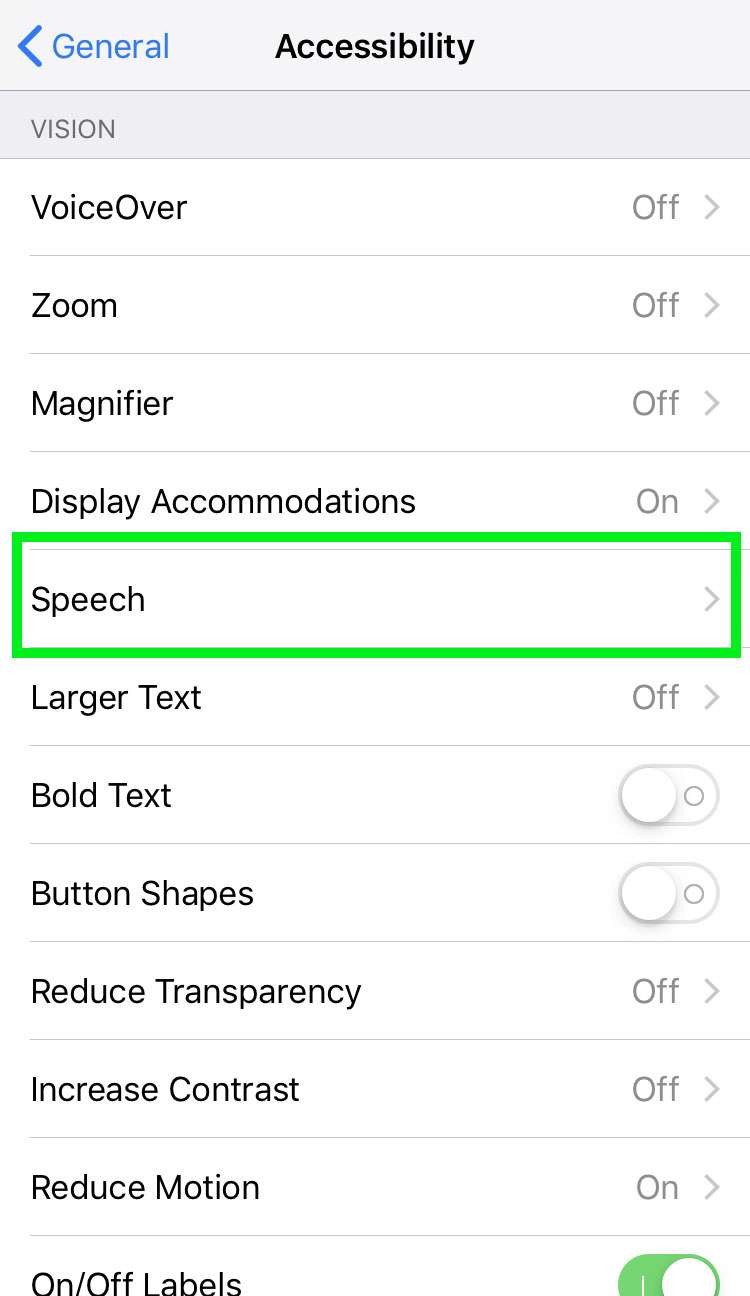Open Reduce Transparency settings

[375, 991]
